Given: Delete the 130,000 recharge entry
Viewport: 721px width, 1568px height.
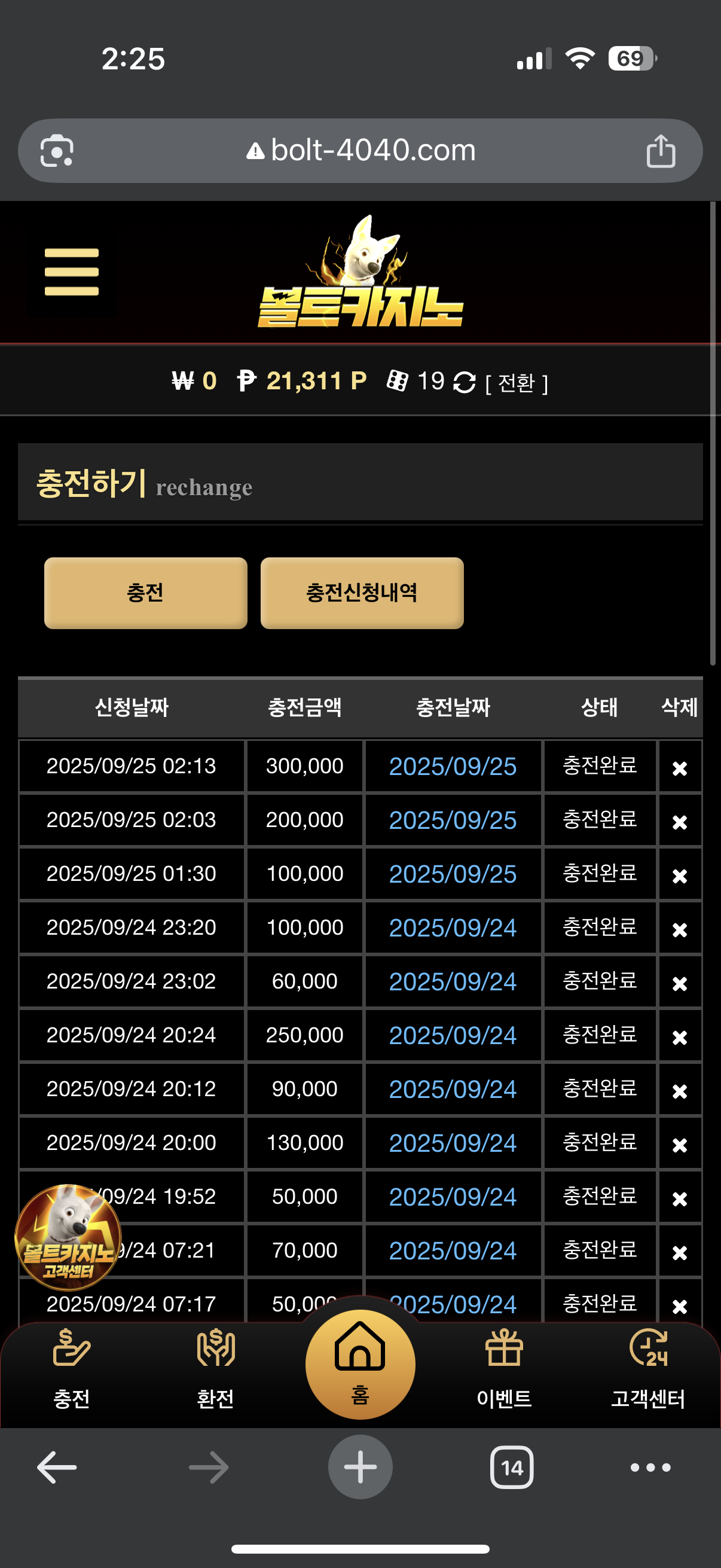Looking at the screenshot, I should click(680, 1145).
